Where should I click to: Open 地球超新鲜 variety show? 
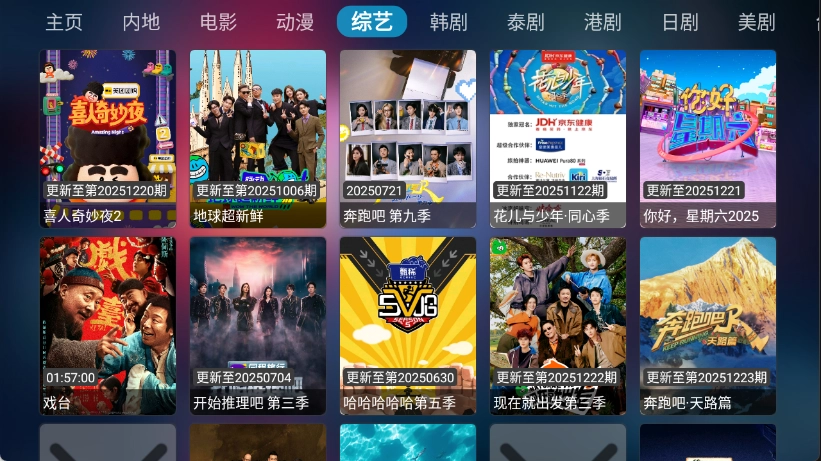click(x=258, y=138)
